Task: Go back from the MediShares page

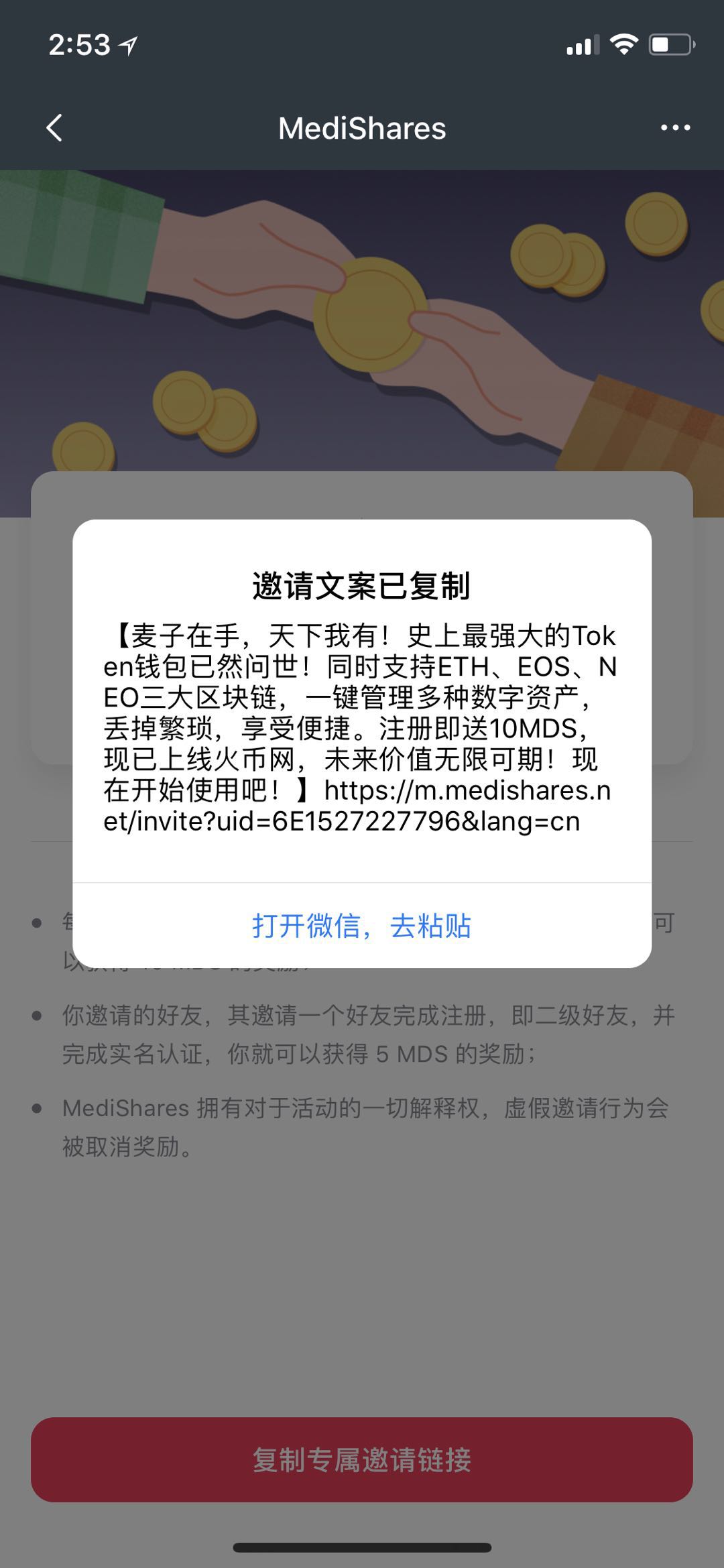Action: [54, 127]
